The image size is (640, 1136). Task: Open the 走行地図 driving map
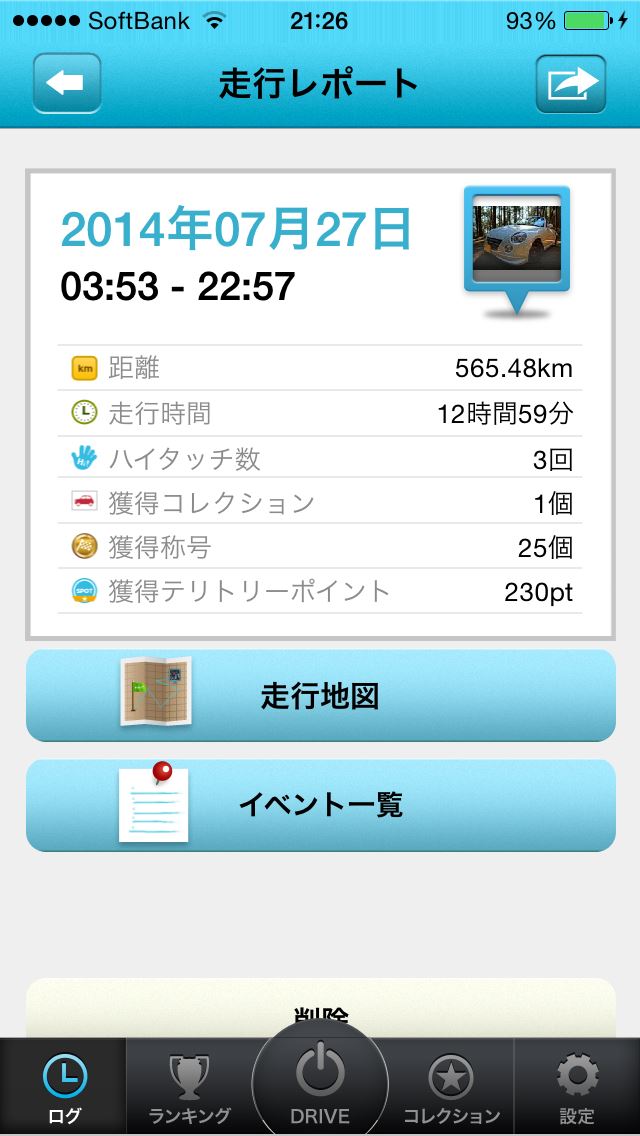click(320, 696)
